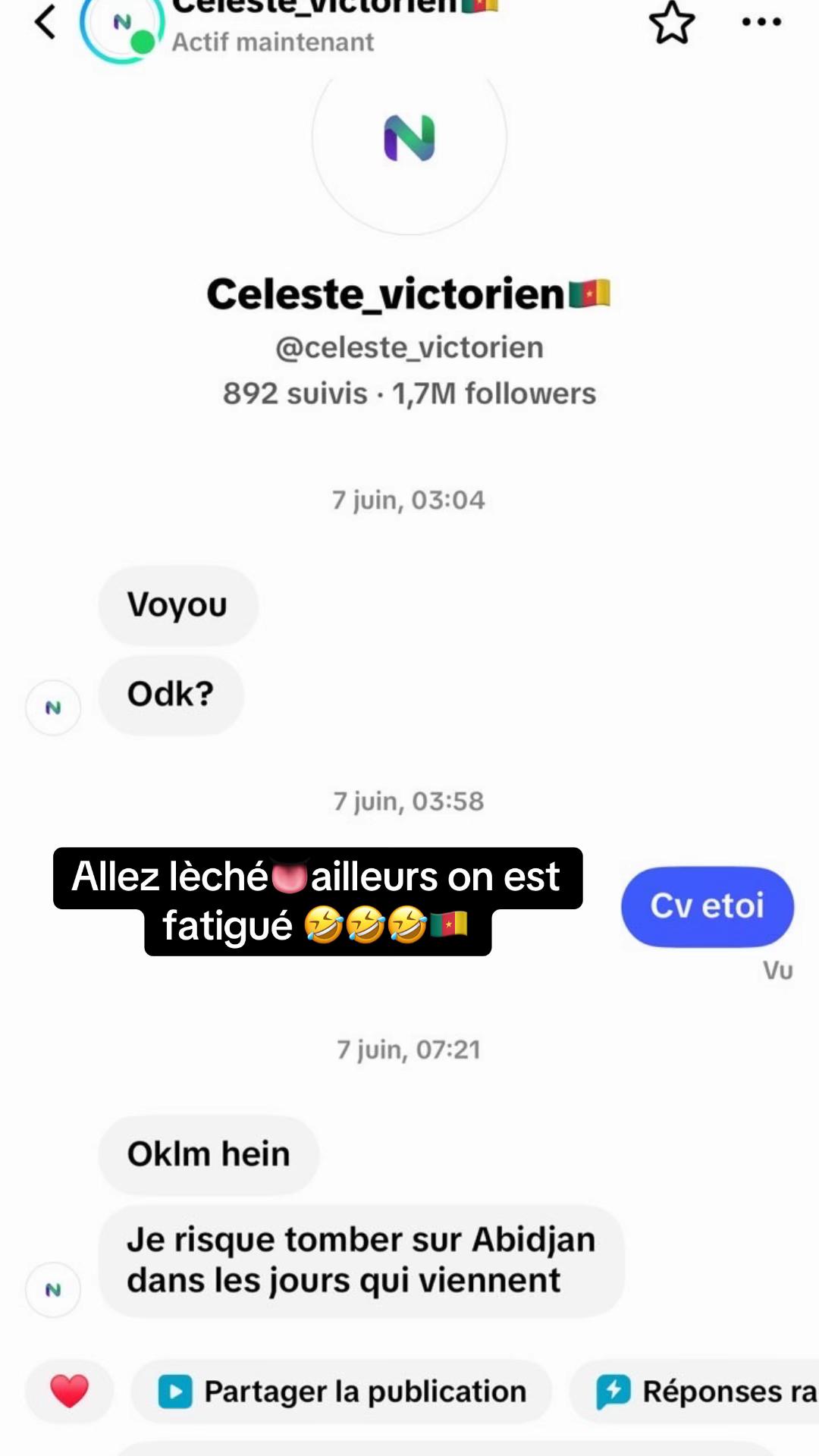Tap the Partager la publication chip
The image size is (819, 1456).
pos(342,1392)
